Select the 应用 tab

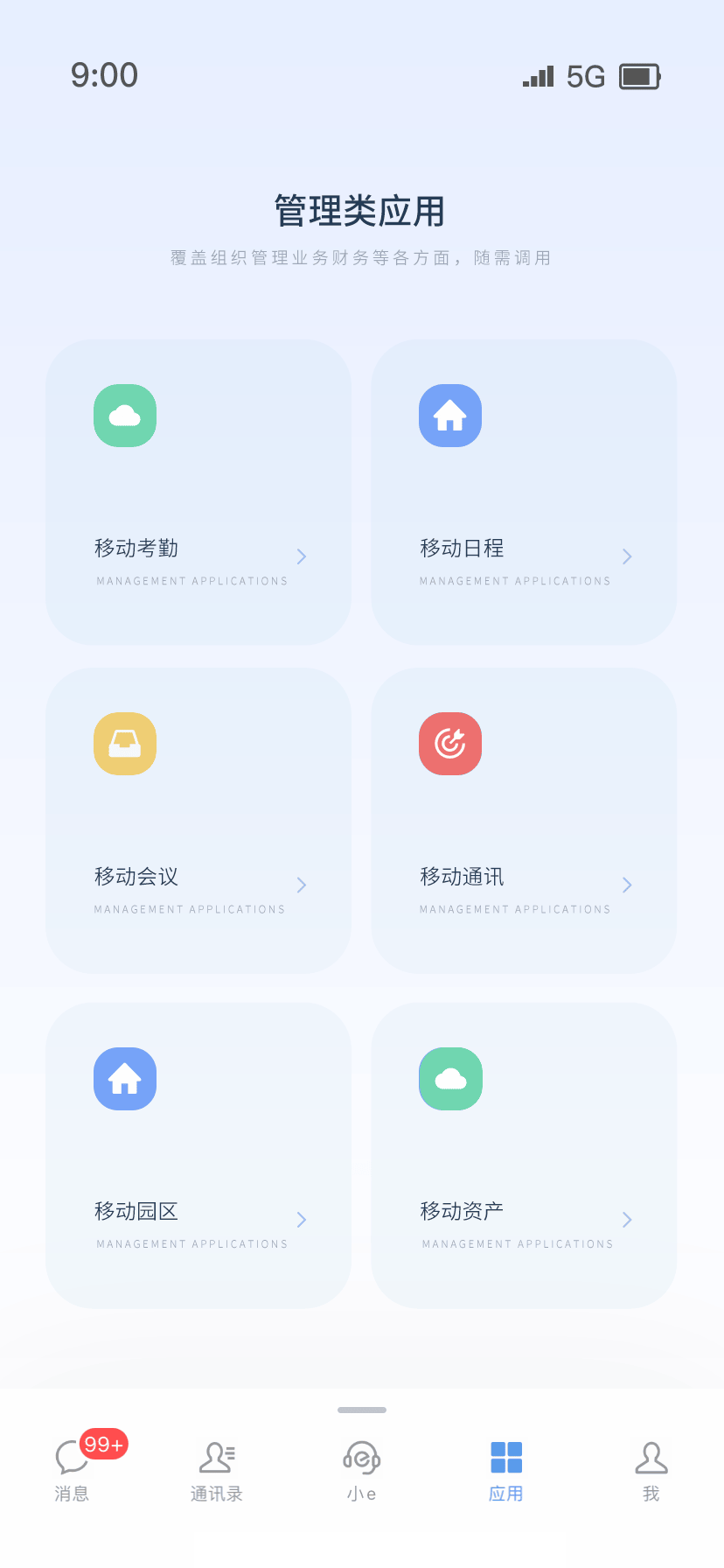506,1469
